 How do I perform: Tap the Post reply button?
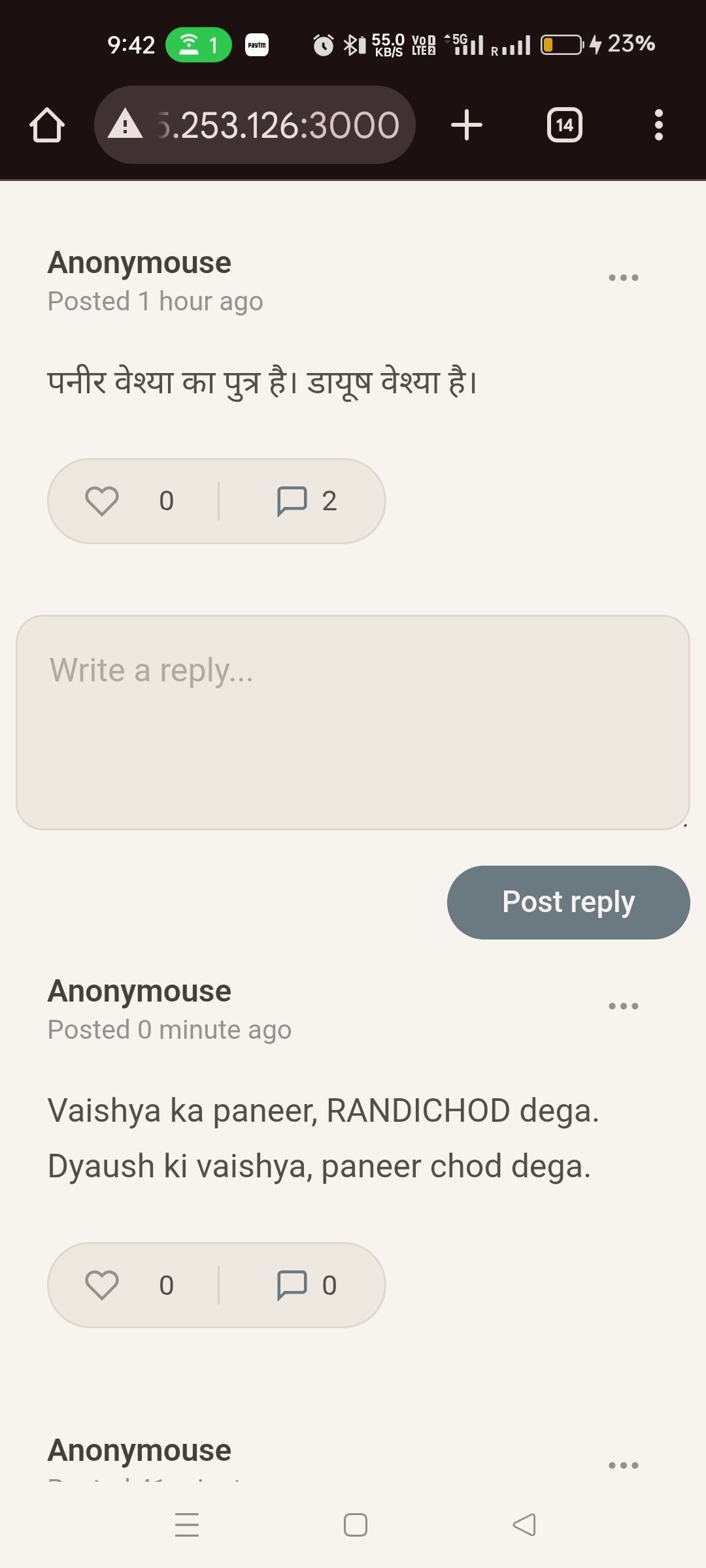click(x=568, y=902)
